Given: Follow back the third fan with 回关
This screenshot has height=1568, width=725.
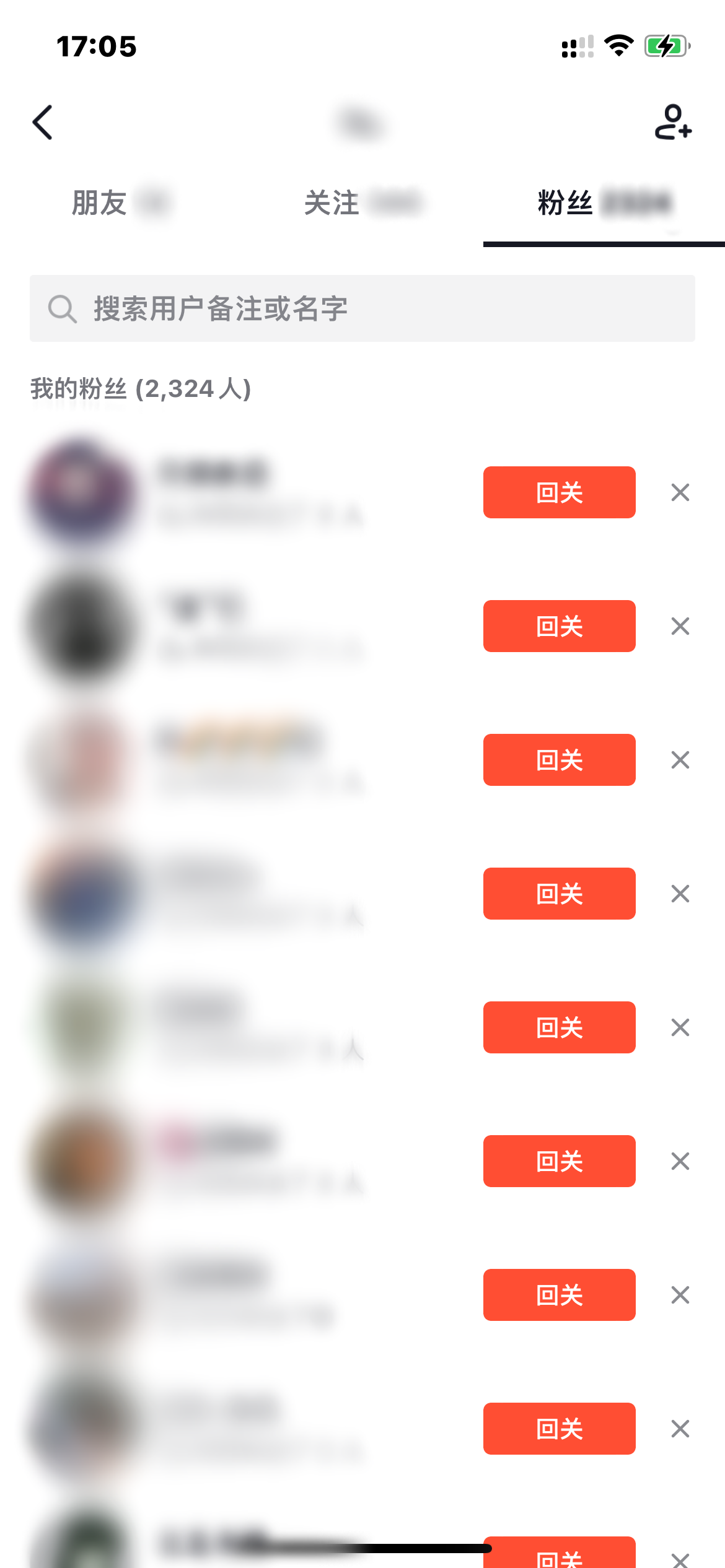Looking at the screenshot, I should (559, 760).
